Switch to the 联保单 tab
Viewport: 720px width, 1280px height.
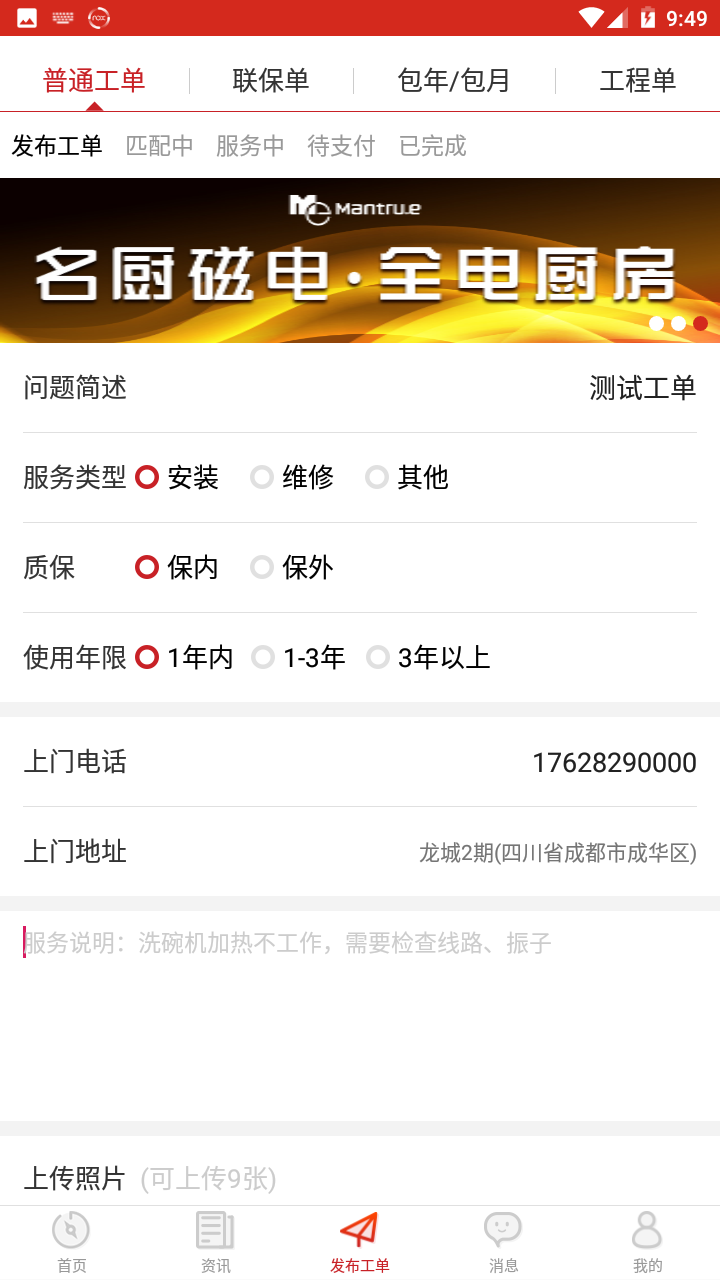pyautogui.click(x=270, y=81)
